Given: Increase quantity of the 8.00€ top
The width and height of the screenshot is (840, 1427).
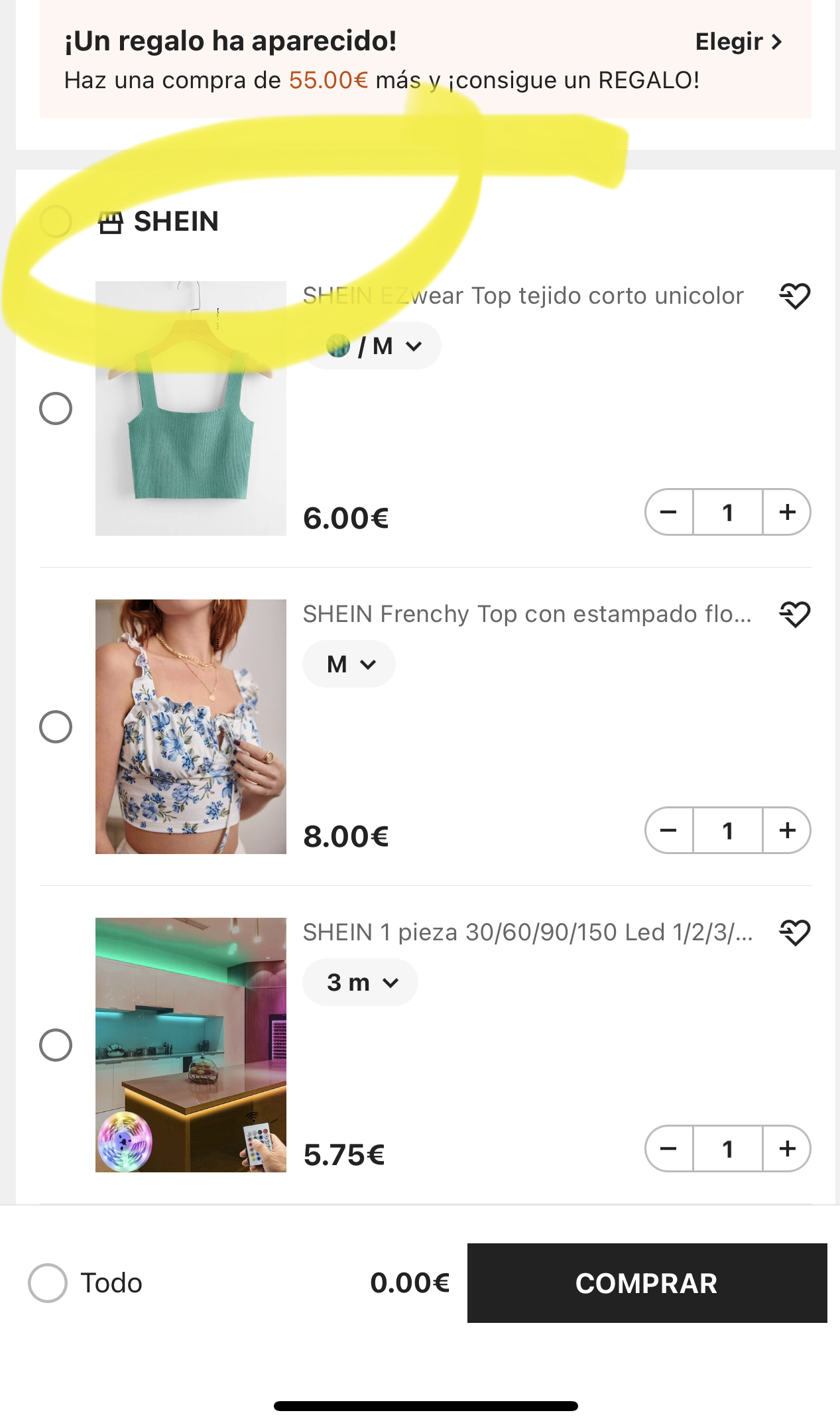Looking at the screenshot, I should coord(787,831).
